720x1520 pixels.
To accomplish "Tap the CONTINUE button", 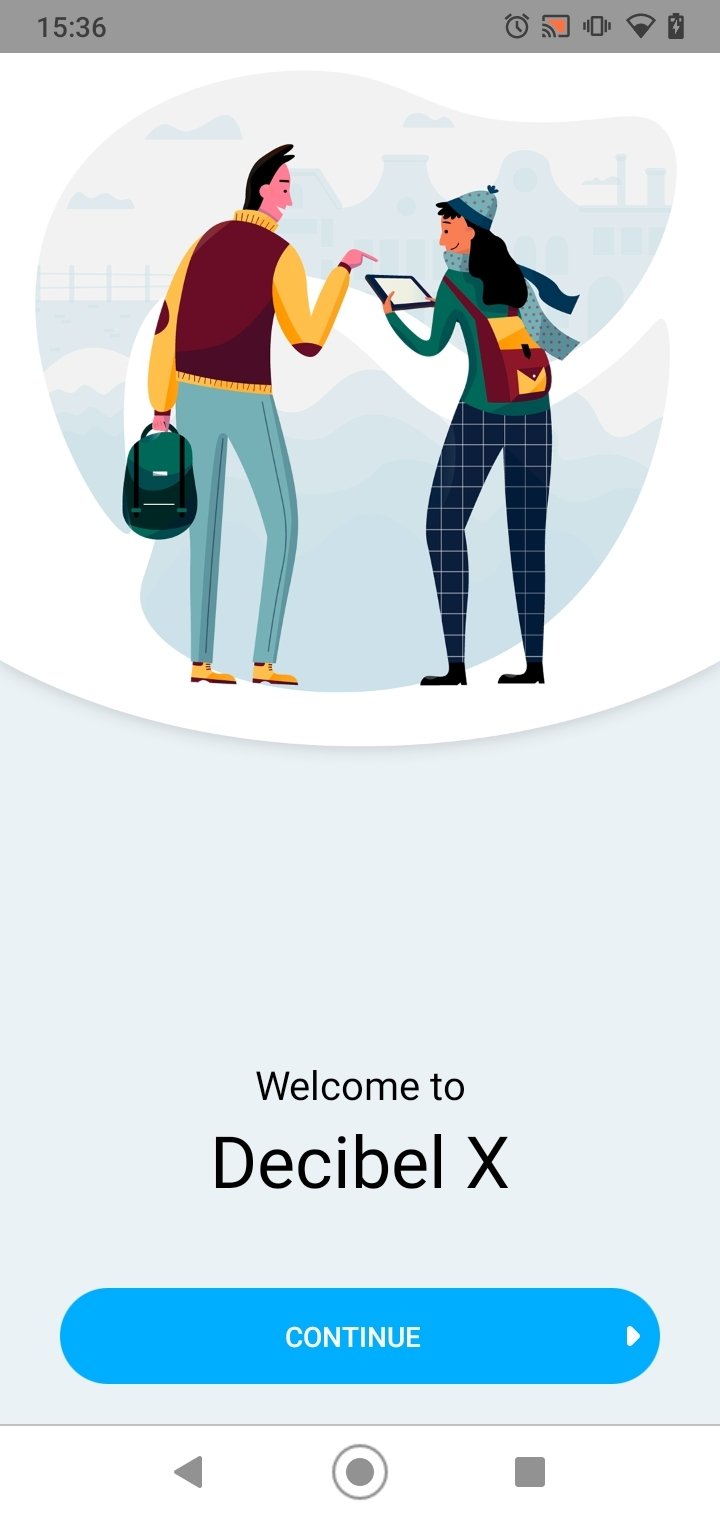I will click(360, 1336).
